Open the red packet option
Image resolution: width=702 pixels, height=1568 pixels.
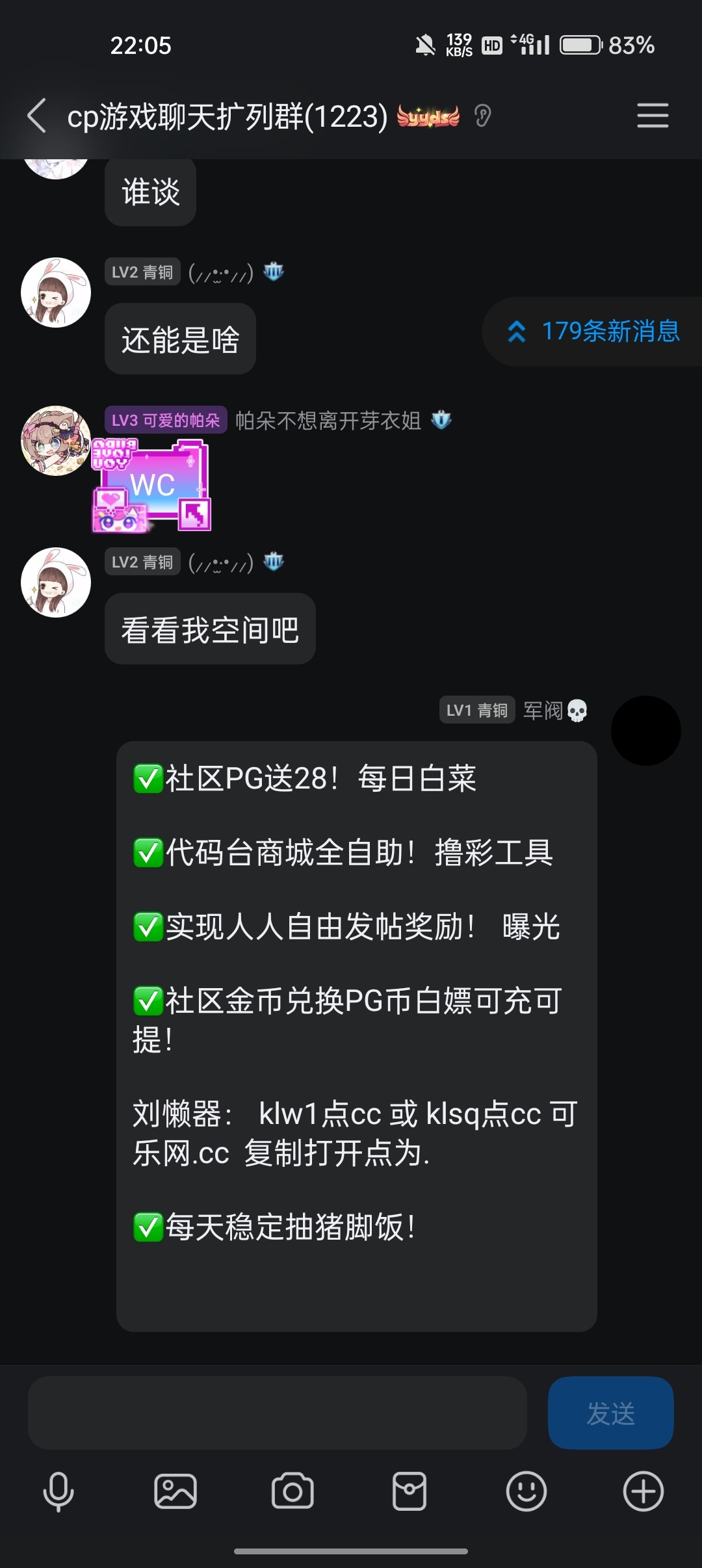pyautogui.click(x=409, y=1491)
